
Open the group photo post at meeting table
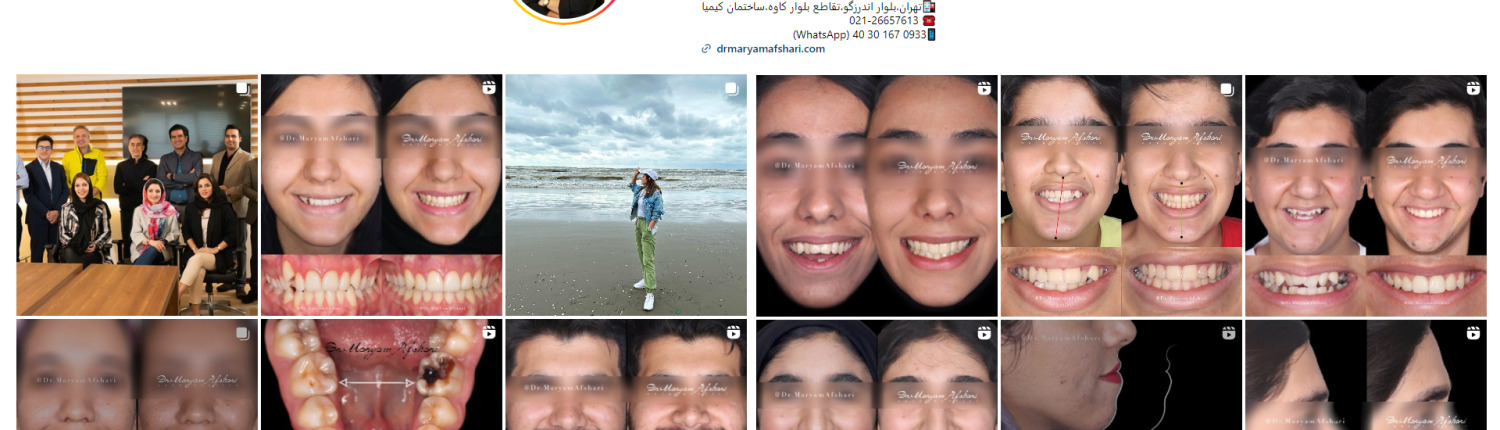coord(137,195)
